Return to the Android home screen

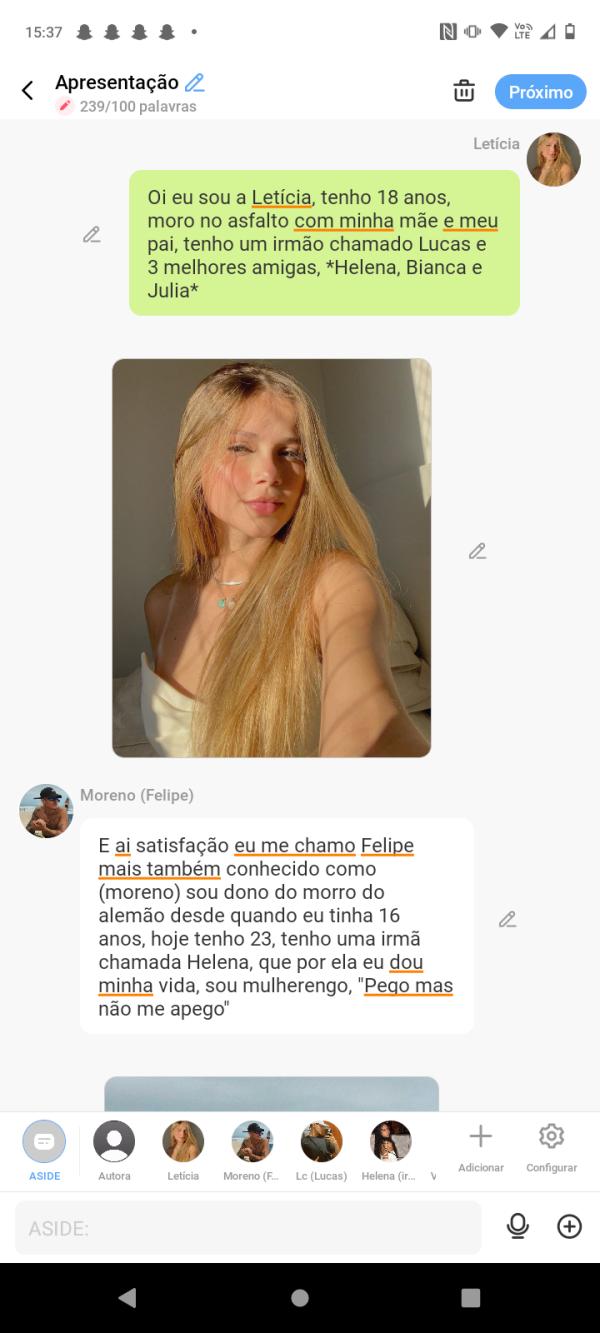300,1298
